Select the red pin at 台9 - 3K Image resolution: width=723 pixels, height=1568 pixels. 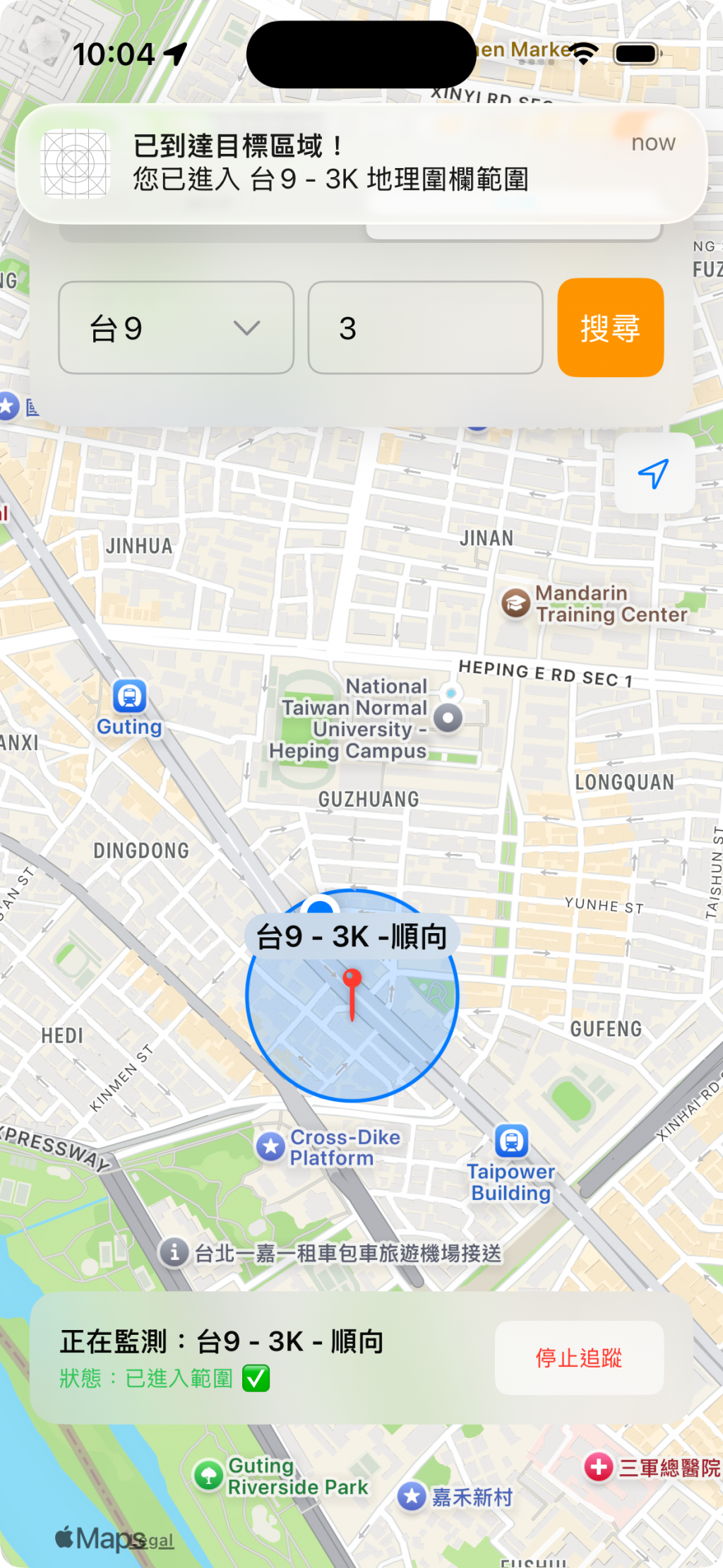click(x=352, y=982)
